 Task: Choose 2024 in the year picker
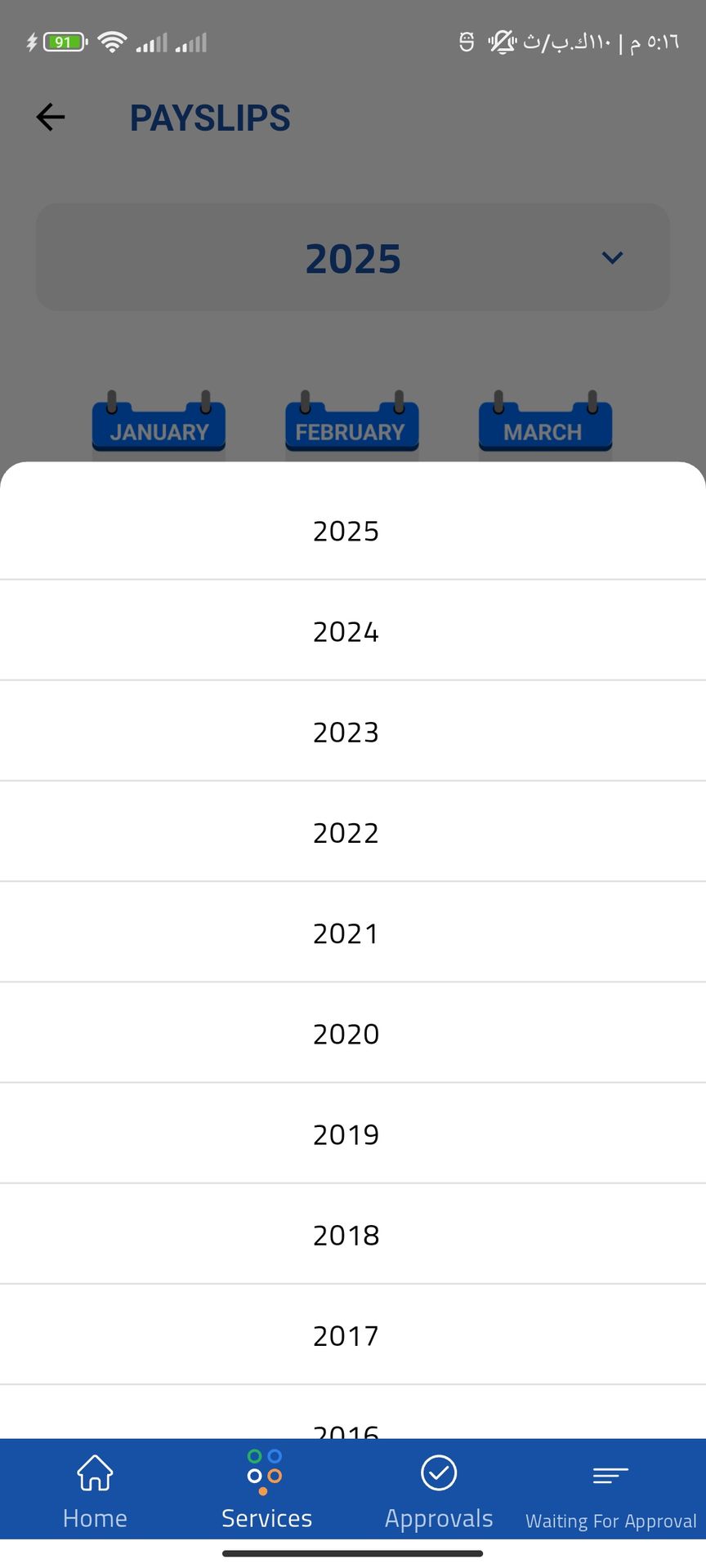click(346, 631)
